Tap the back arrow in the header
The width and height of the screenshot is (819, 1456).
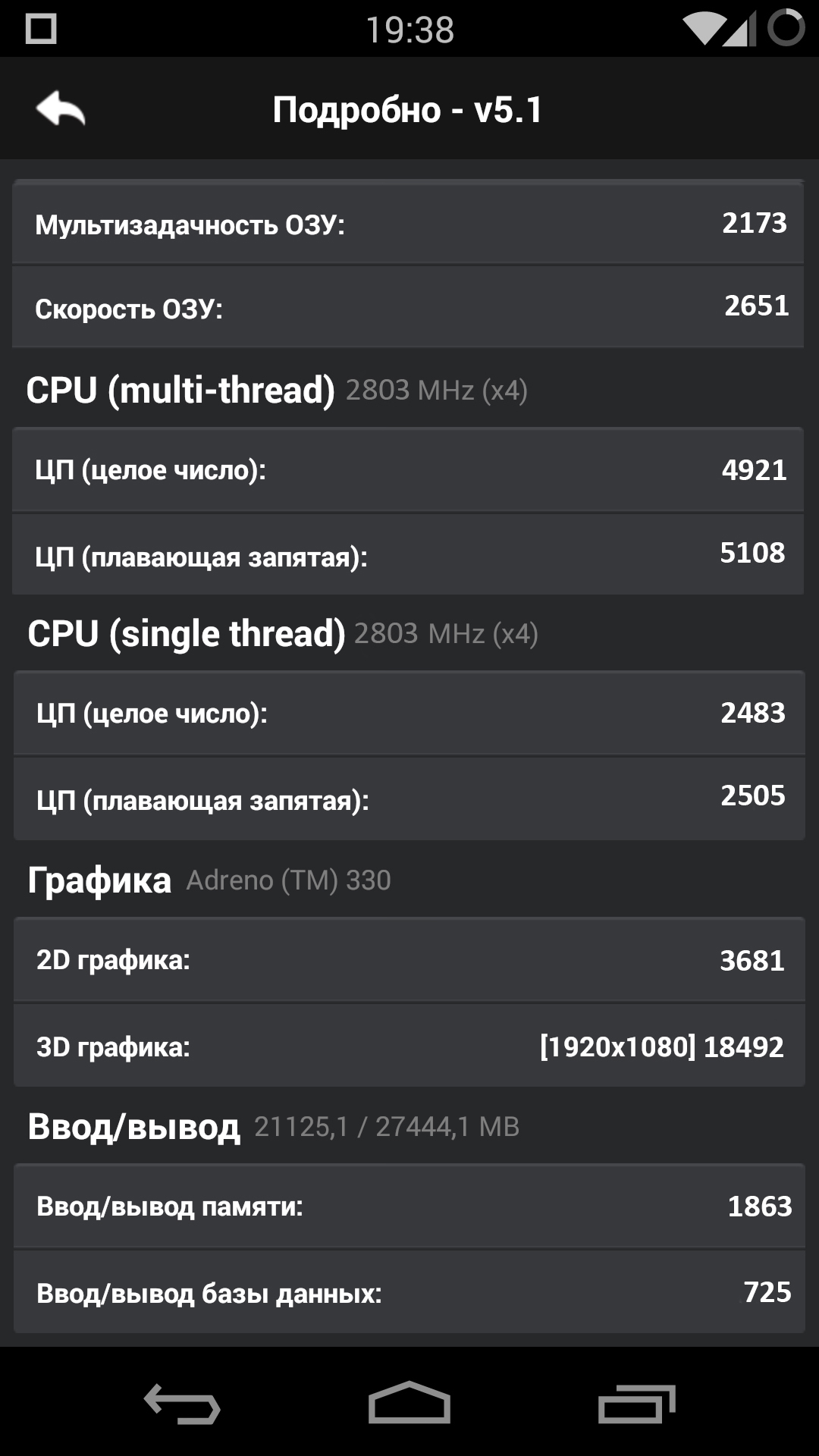coord(61,110)
